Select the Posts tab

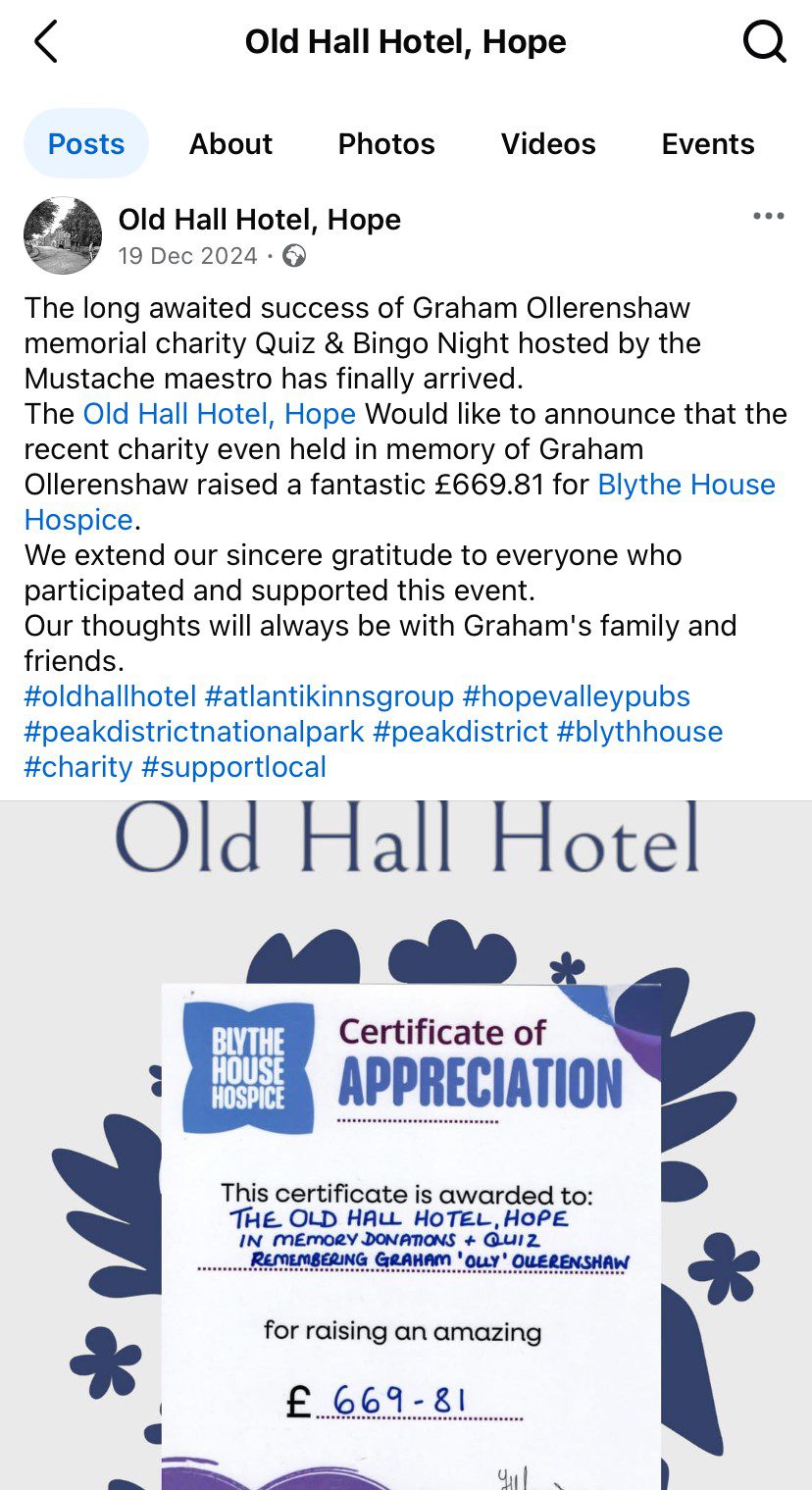86,143
